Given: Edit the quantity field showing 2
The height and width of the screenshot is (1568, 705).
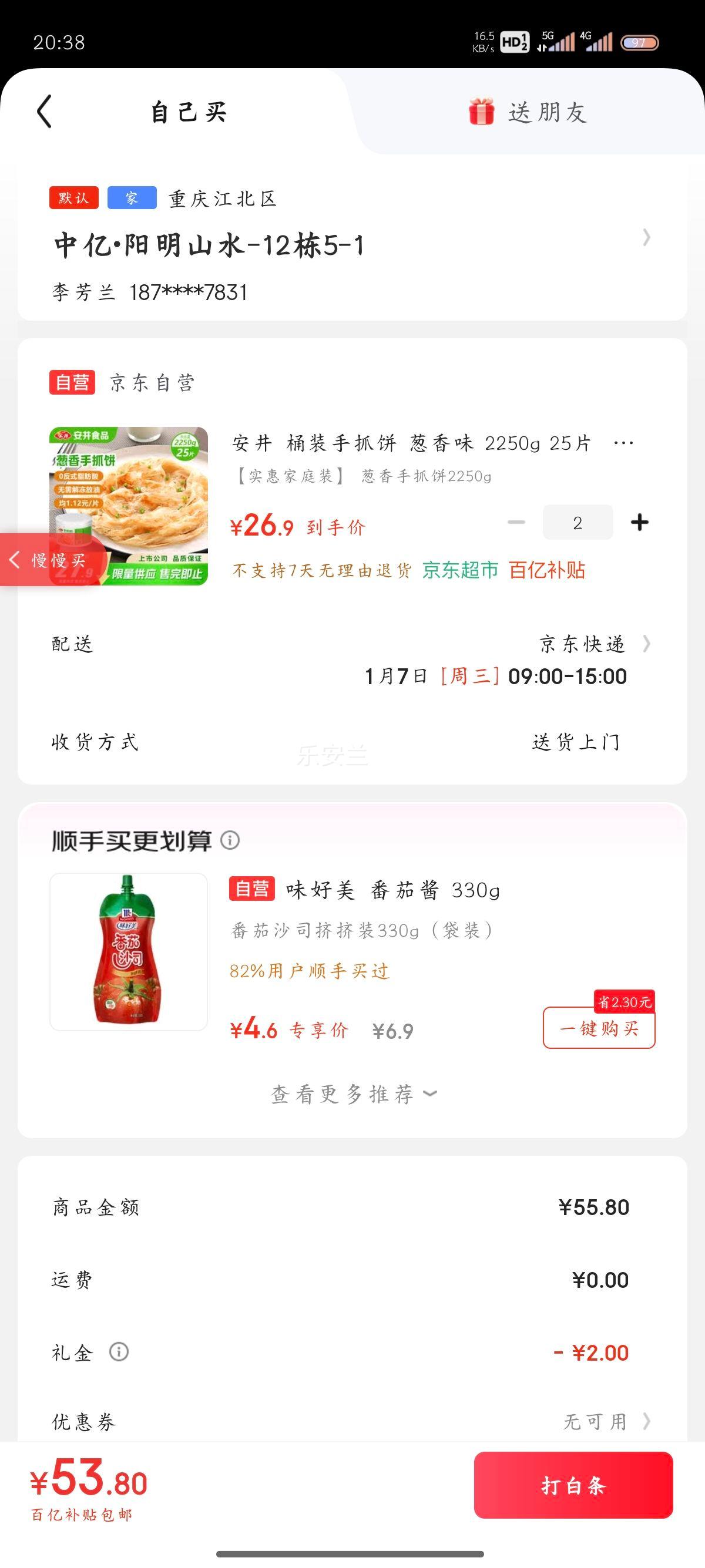Looking at the screenshot, I should click(577, 522).
